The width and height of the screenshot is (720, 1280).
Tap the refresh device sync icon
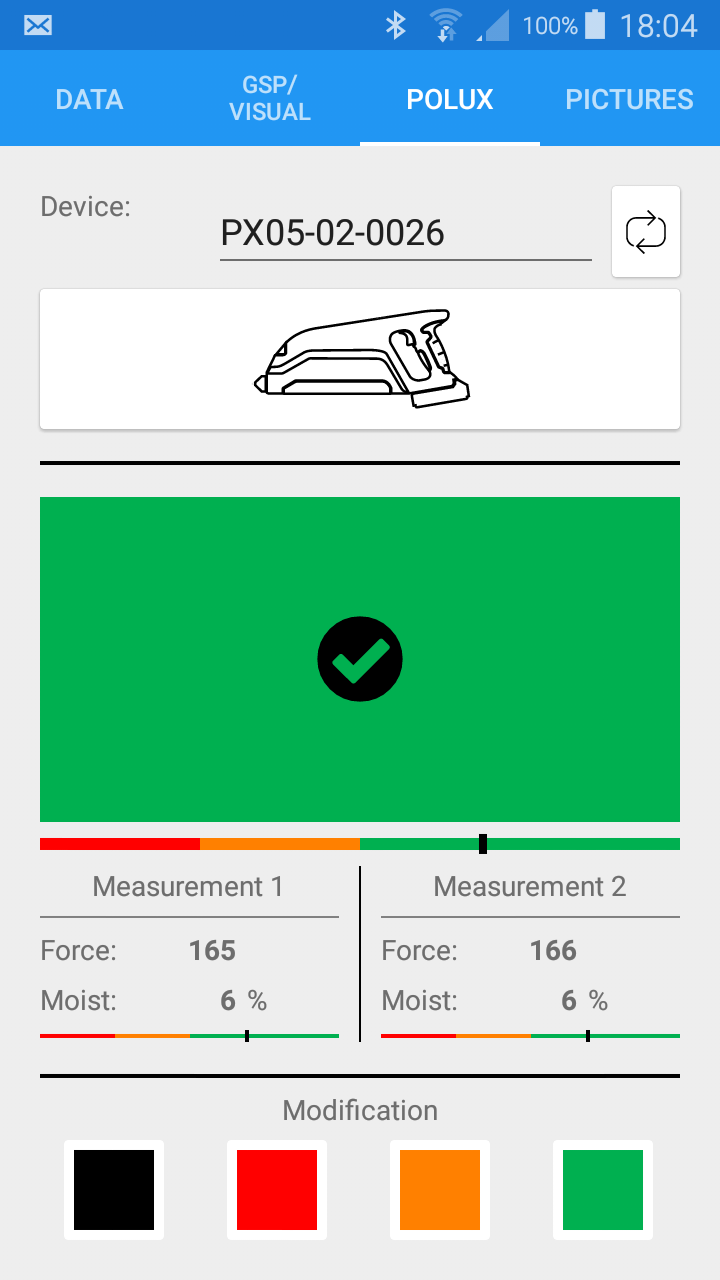(x=646, y=232)
